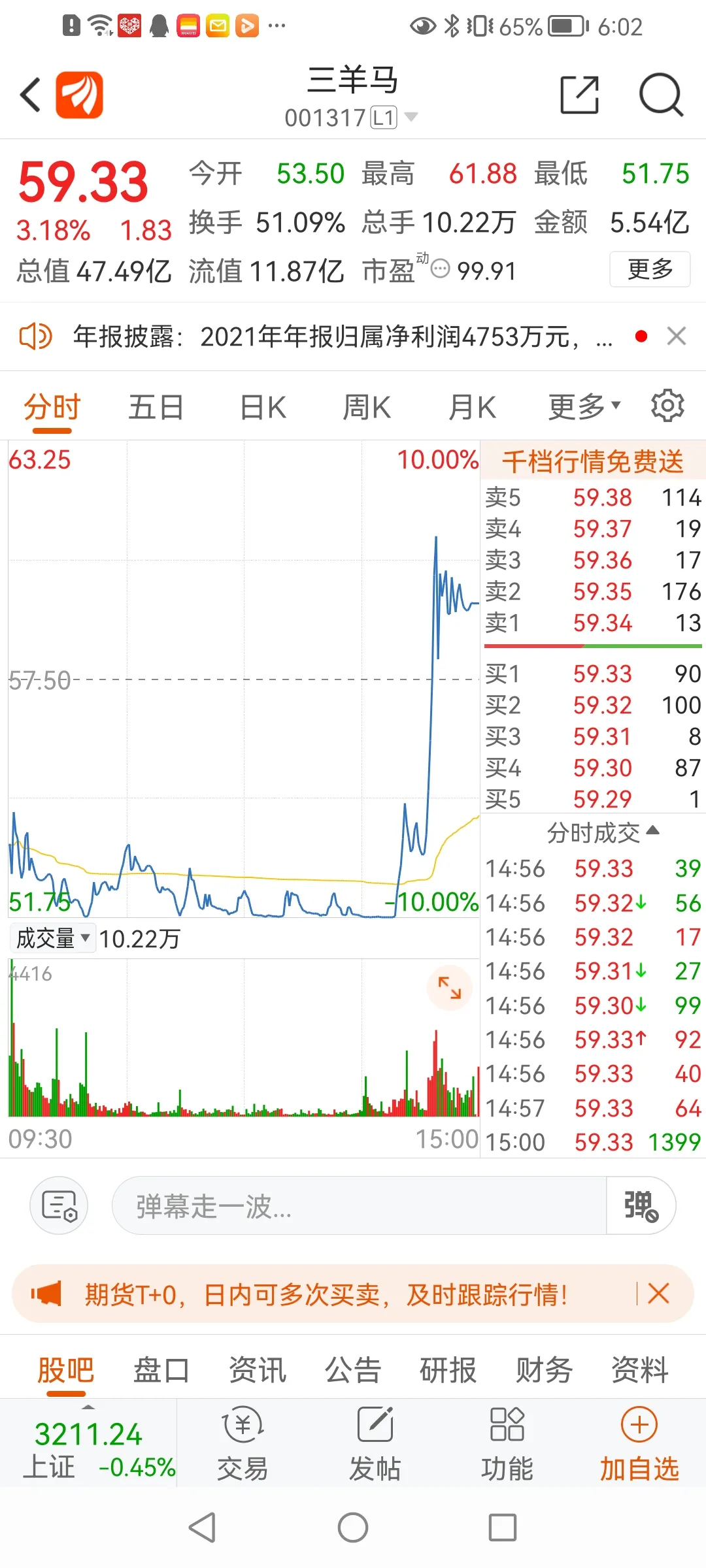Viewport: 706px width, 1568px height.
Task: Switch to the 五日 chart tab
Action: coord(156,407)
